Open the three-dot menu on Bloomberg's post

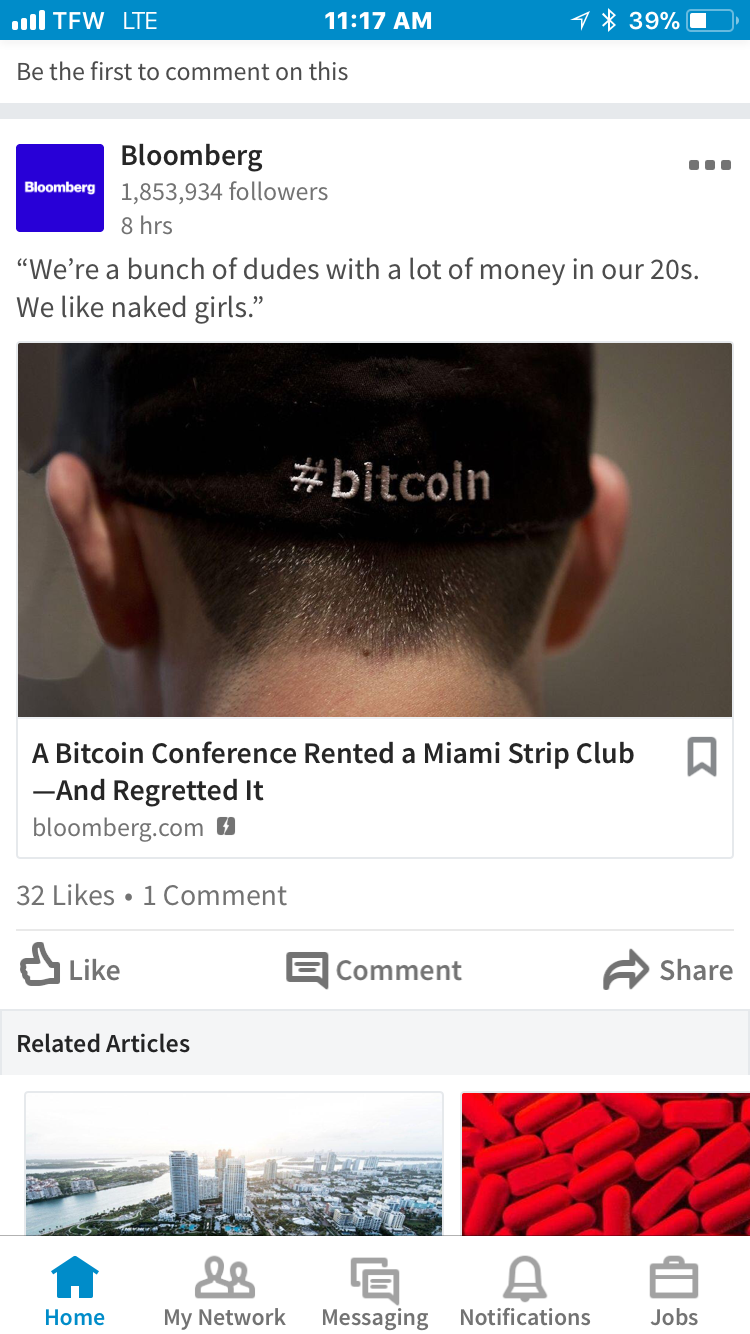tap(710, 165)
